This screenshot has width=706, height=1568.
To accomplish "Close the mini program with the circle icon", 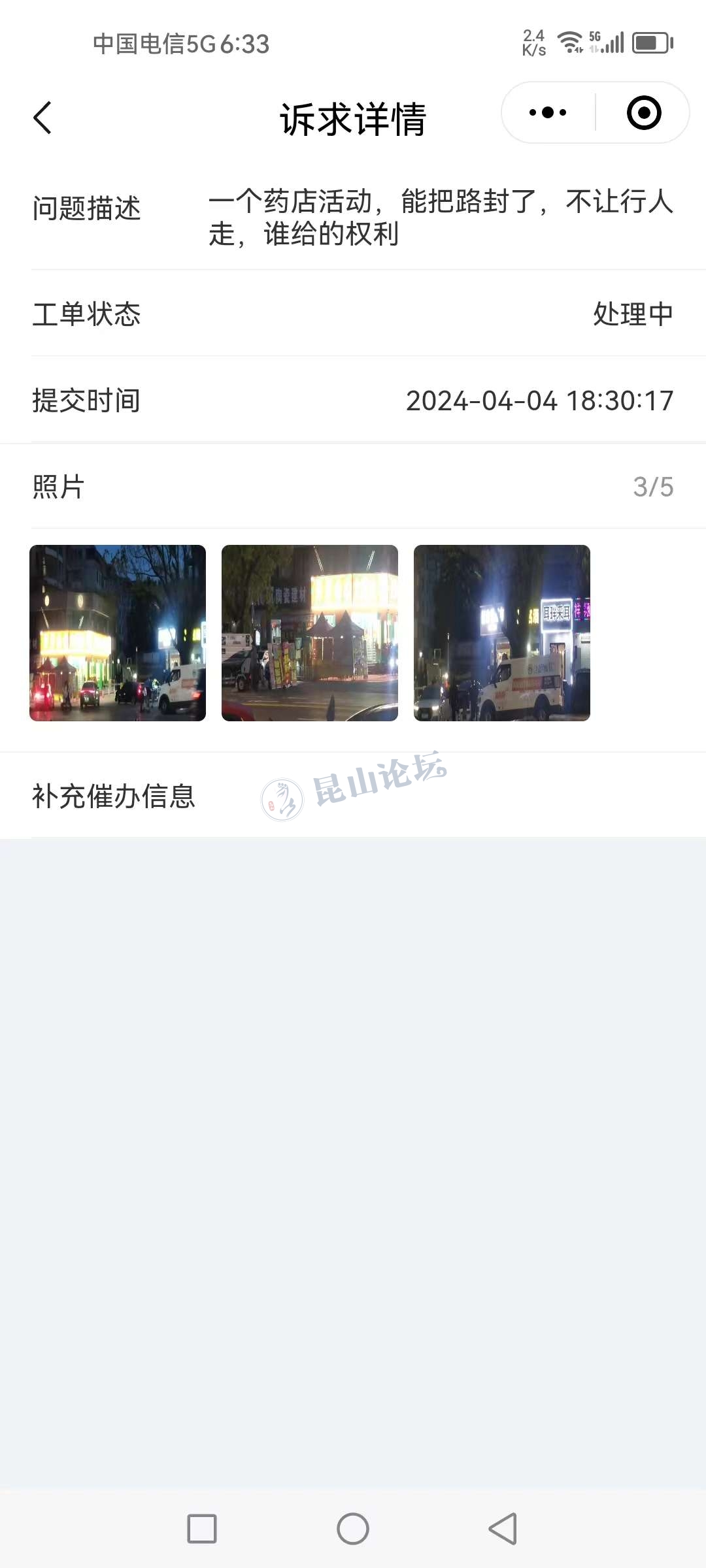I will click(x=644, y=112).
